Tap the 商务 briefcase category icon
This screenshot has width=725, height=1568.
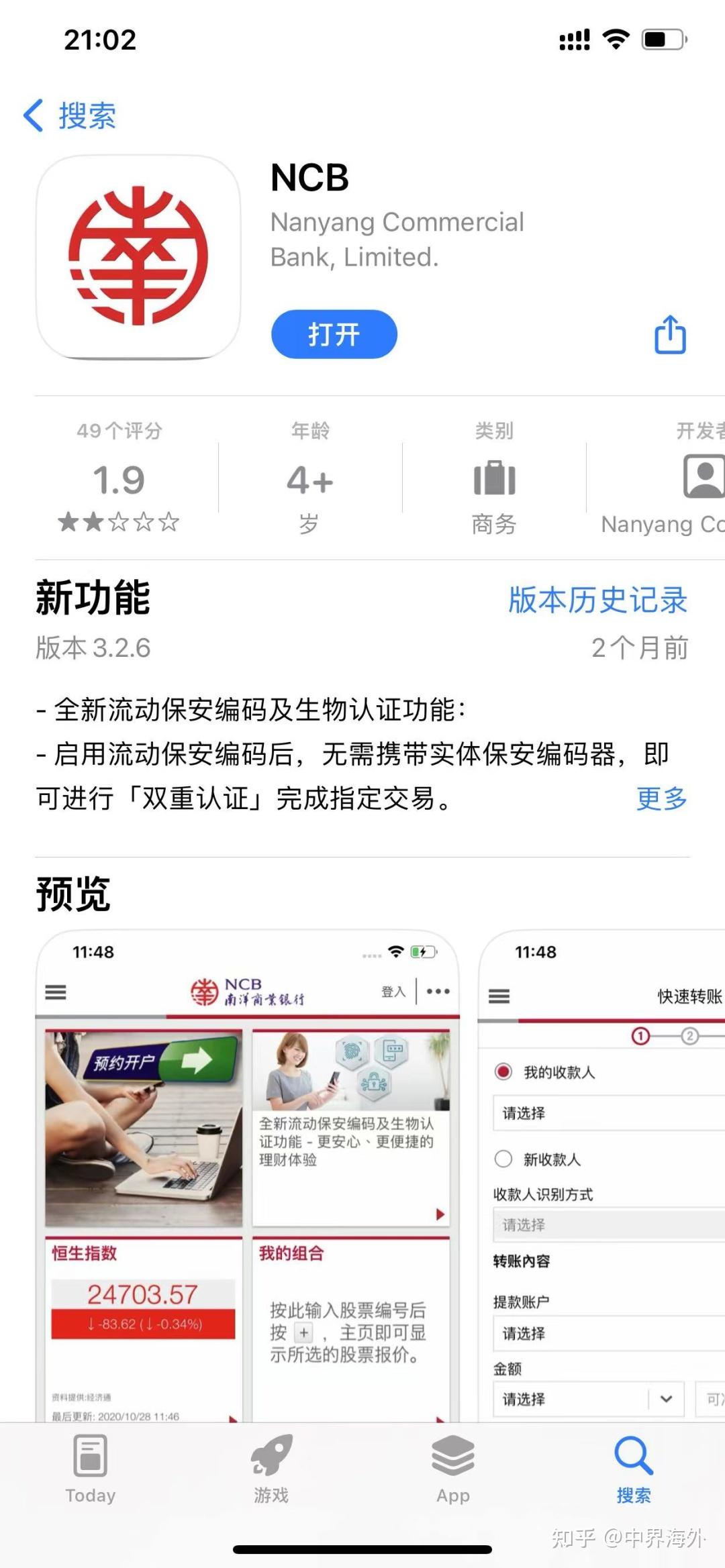(x=494, y=478)
